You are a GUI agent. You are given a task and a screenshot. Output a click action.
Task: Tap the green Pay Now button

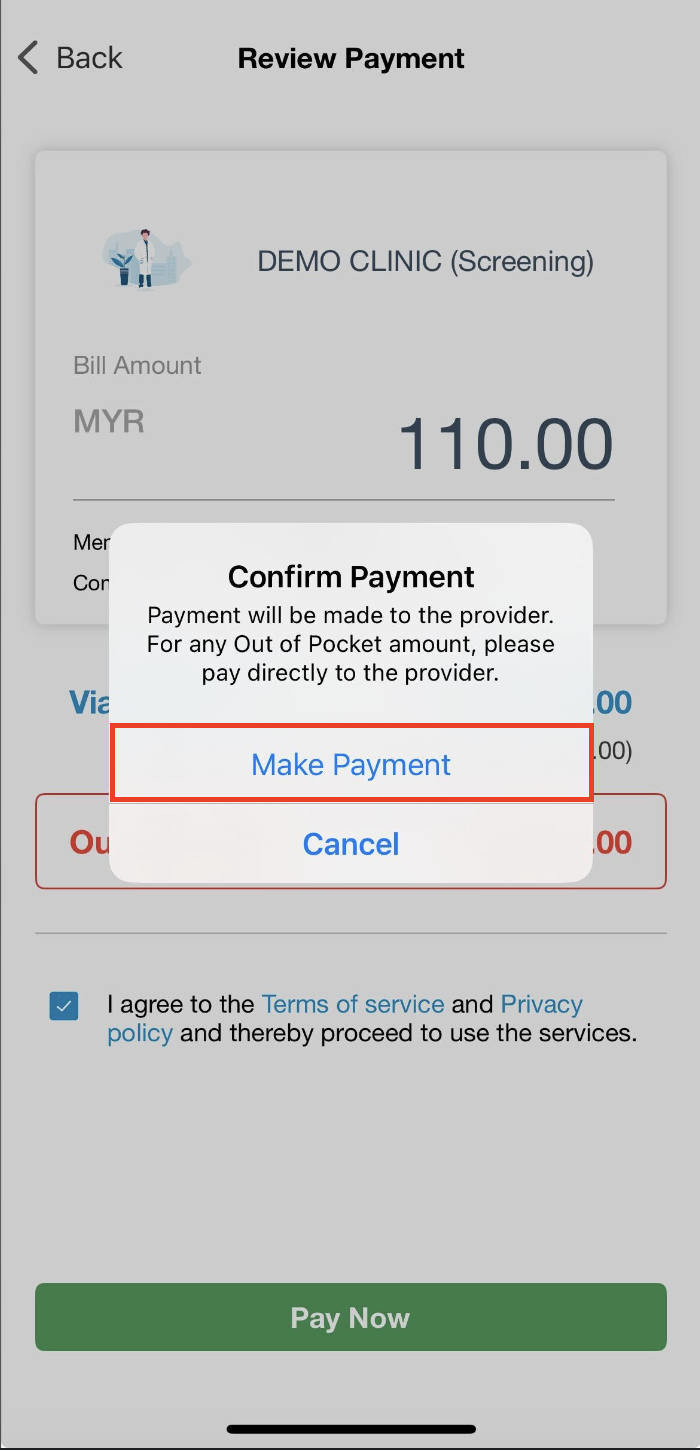click(351, 1317)
